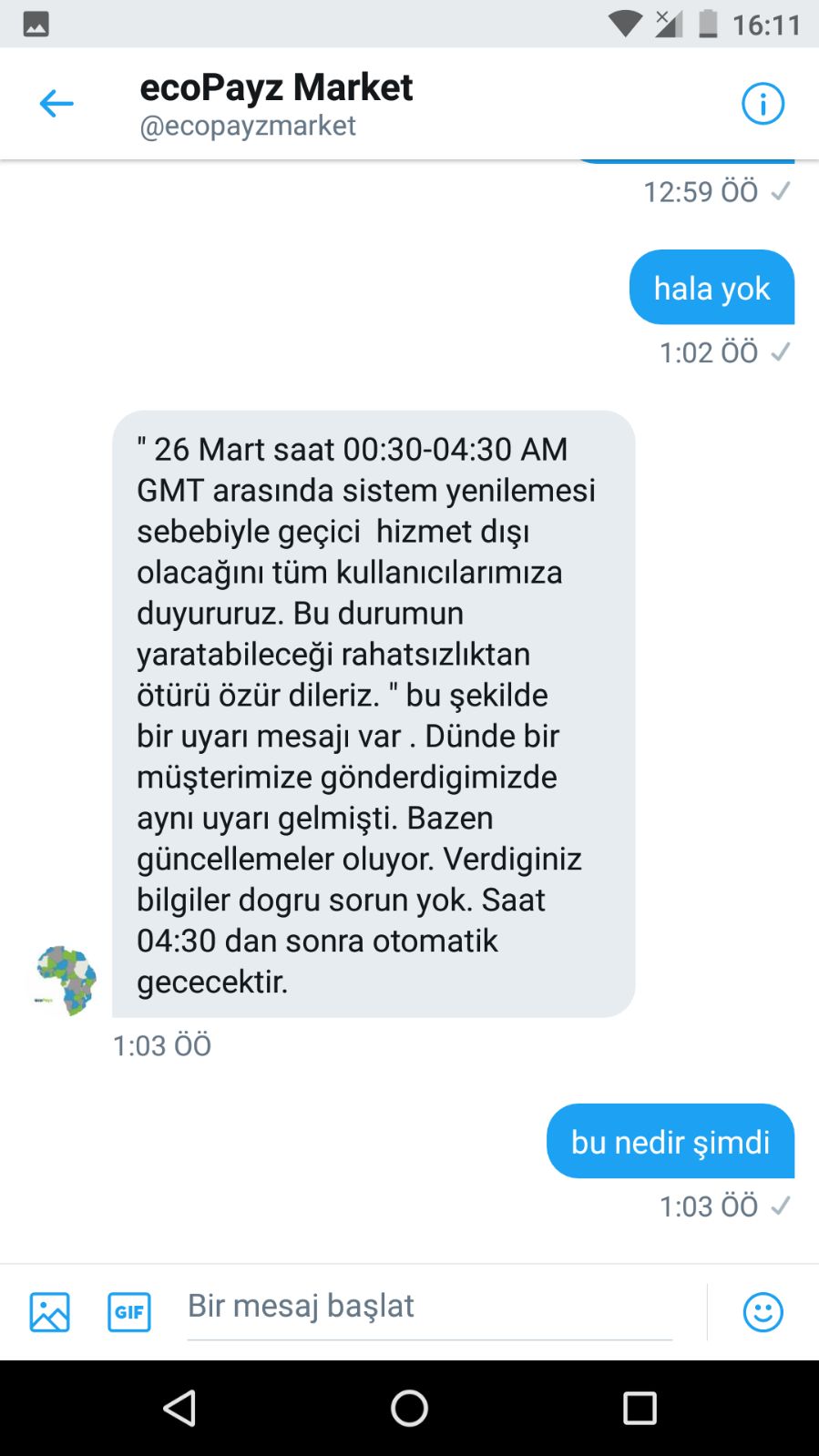
Task: Open the recent apps overview
Action: click(x=640, y=1408)
